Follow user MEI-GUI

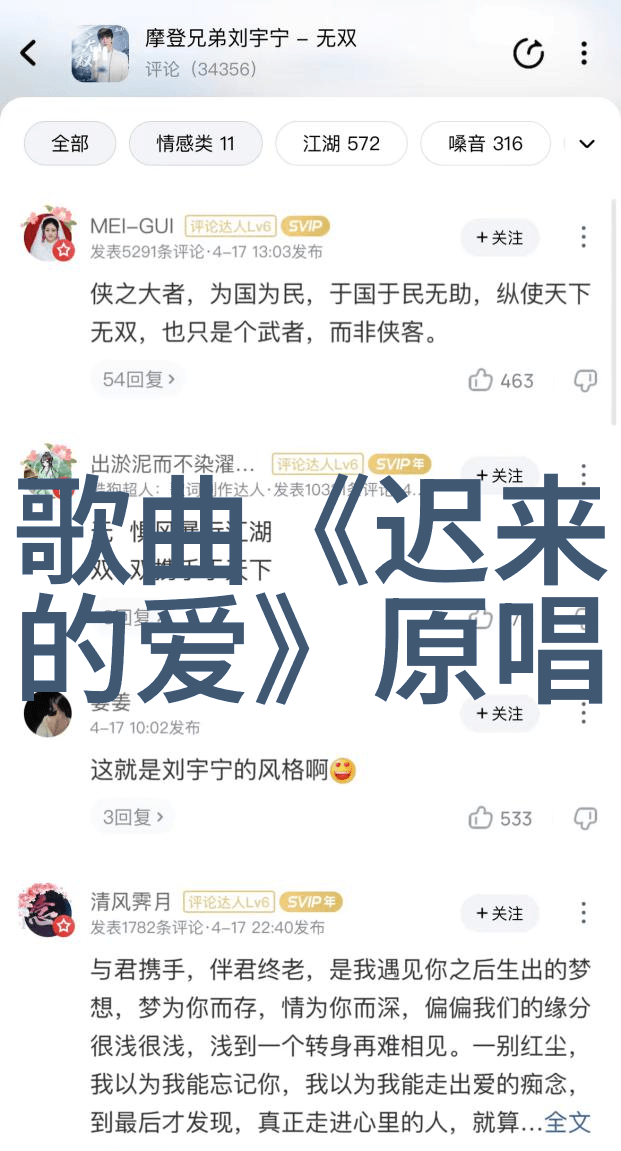(x=500, y=238)
